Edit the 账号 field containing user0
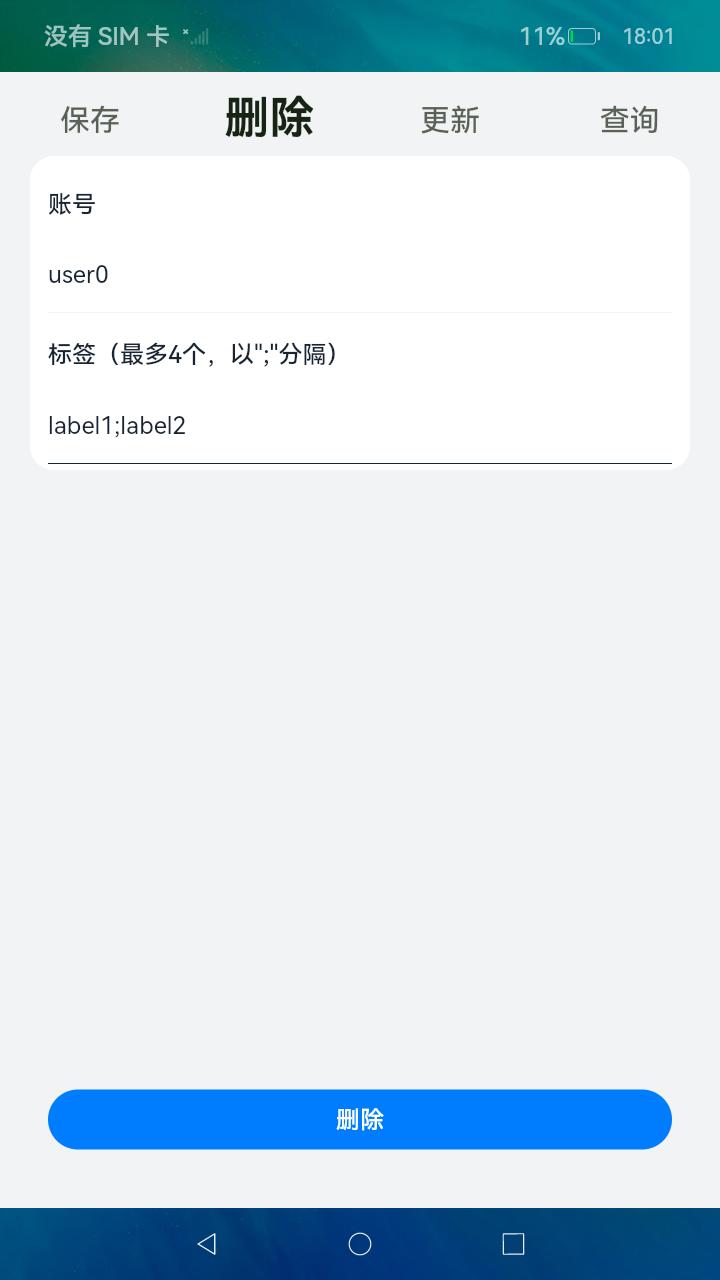The image size is (720, 1280). [360, 275]
